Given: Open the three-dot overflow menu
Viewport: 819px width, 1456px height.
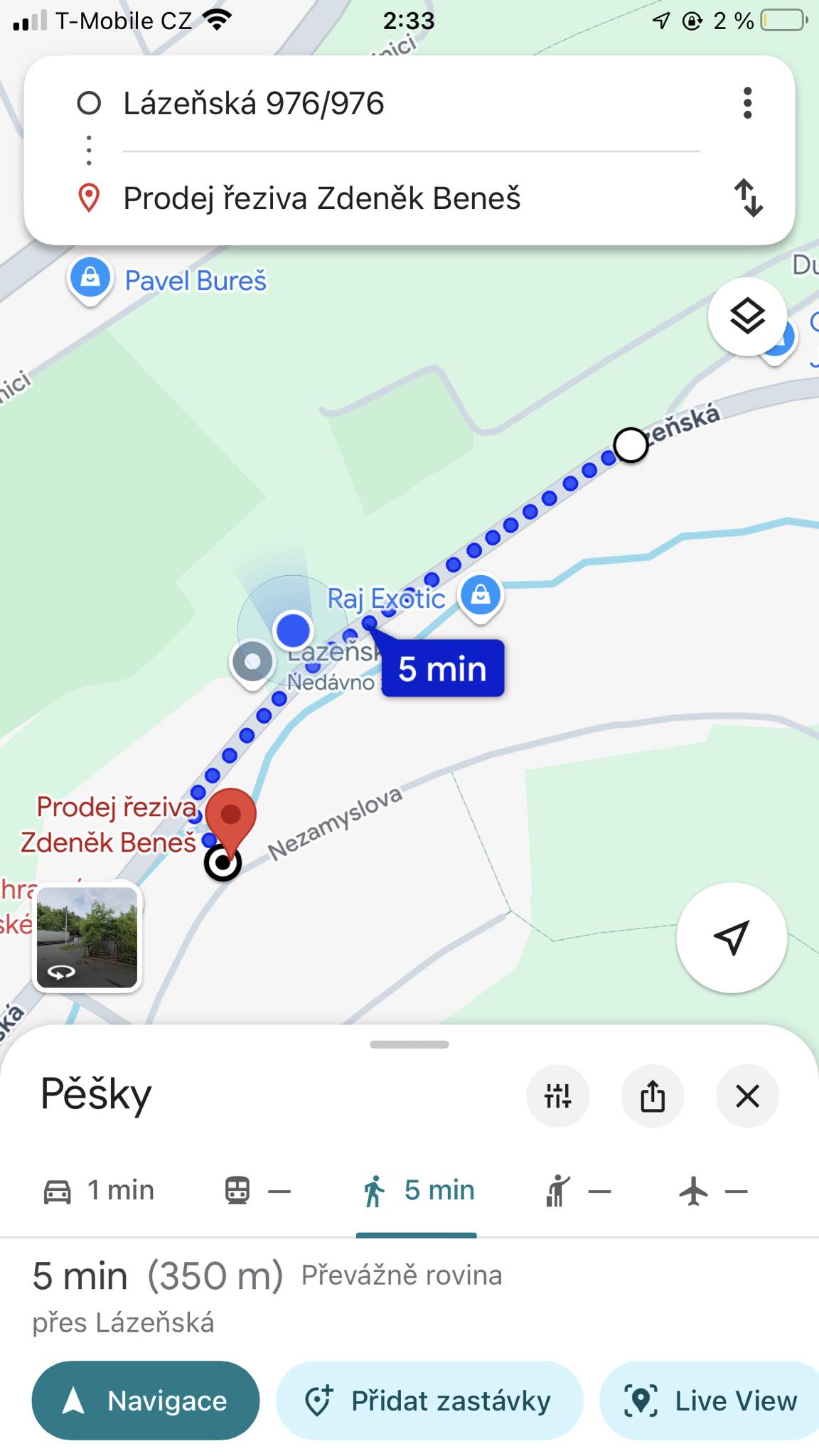Looking at the screenshot, I should tap(747, 103).
